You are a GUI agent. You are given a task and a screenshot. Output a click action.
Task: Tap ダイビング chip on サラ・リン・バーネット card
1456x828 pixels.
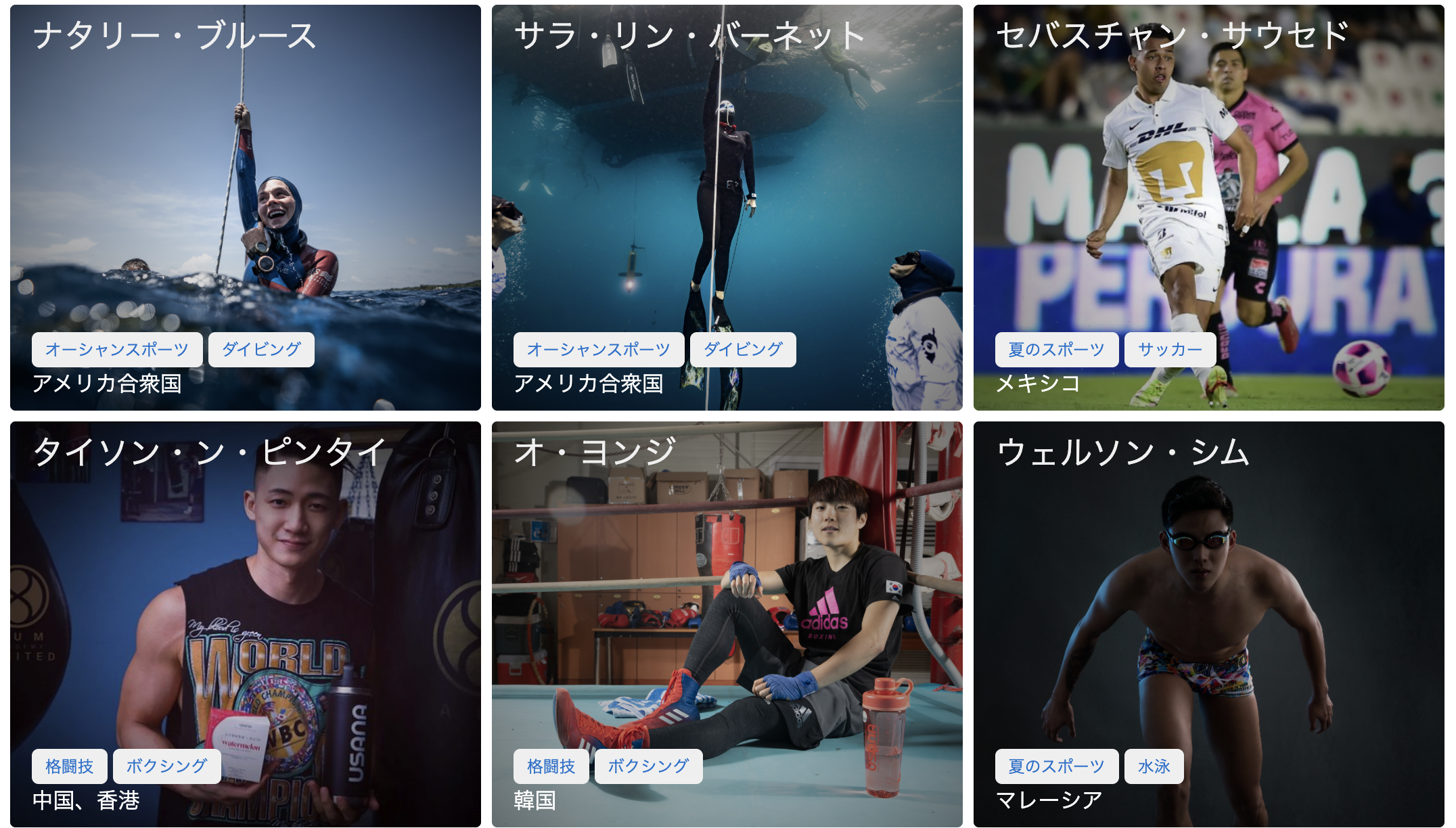pos(743,350)
